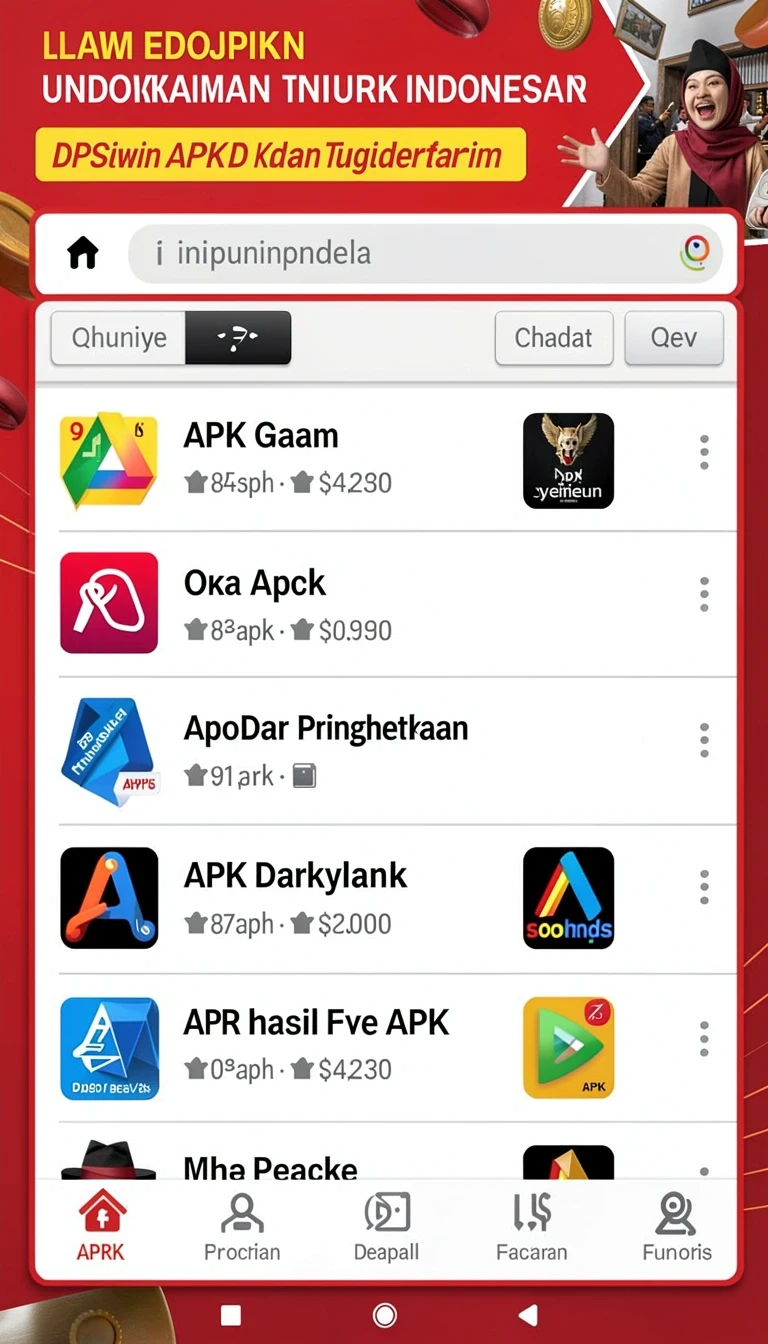Open the ApoDar Pringhetkaan row

point(386,751)
